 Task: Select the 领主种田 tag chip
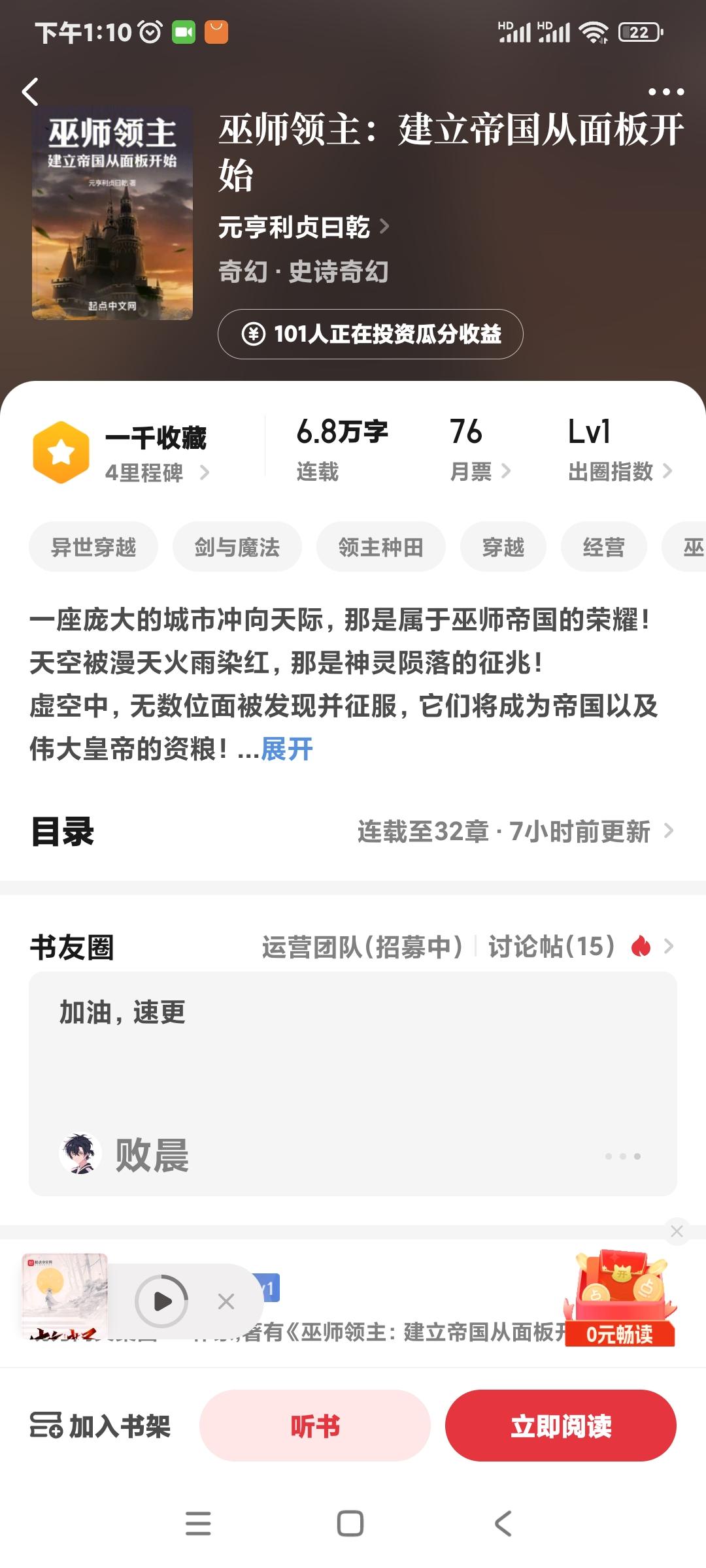pyautogui.click(x=381, y=547)
